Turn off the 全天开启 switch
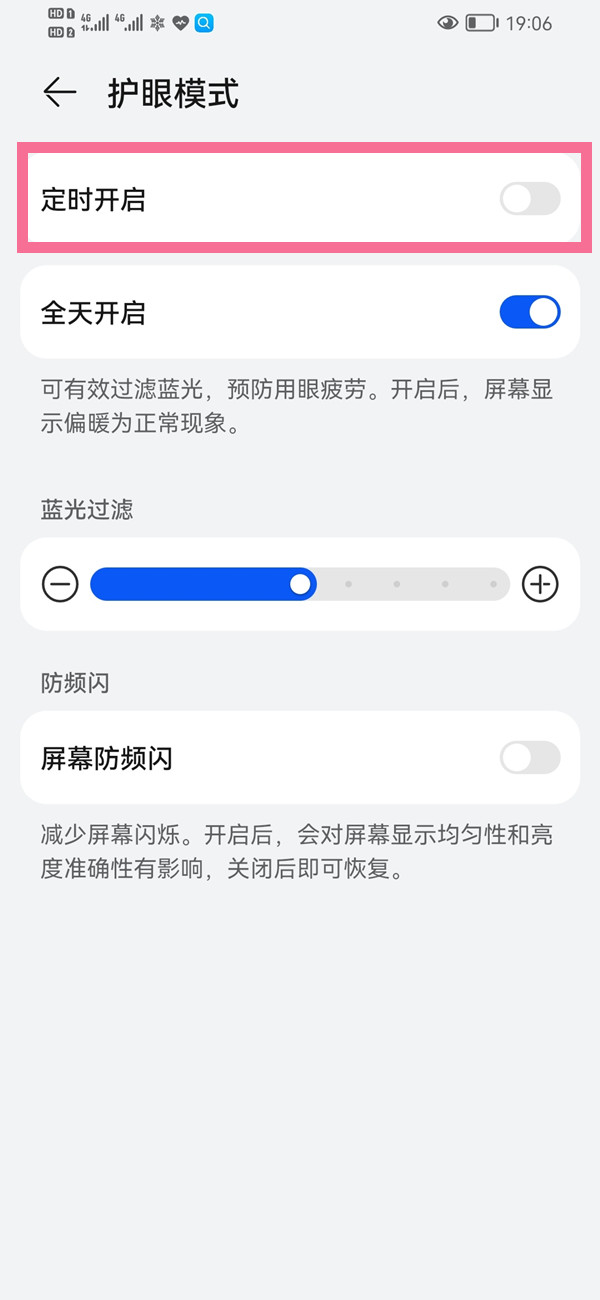Image resolution: width=600 pixels, height=1300 pixels. (529, 313)
